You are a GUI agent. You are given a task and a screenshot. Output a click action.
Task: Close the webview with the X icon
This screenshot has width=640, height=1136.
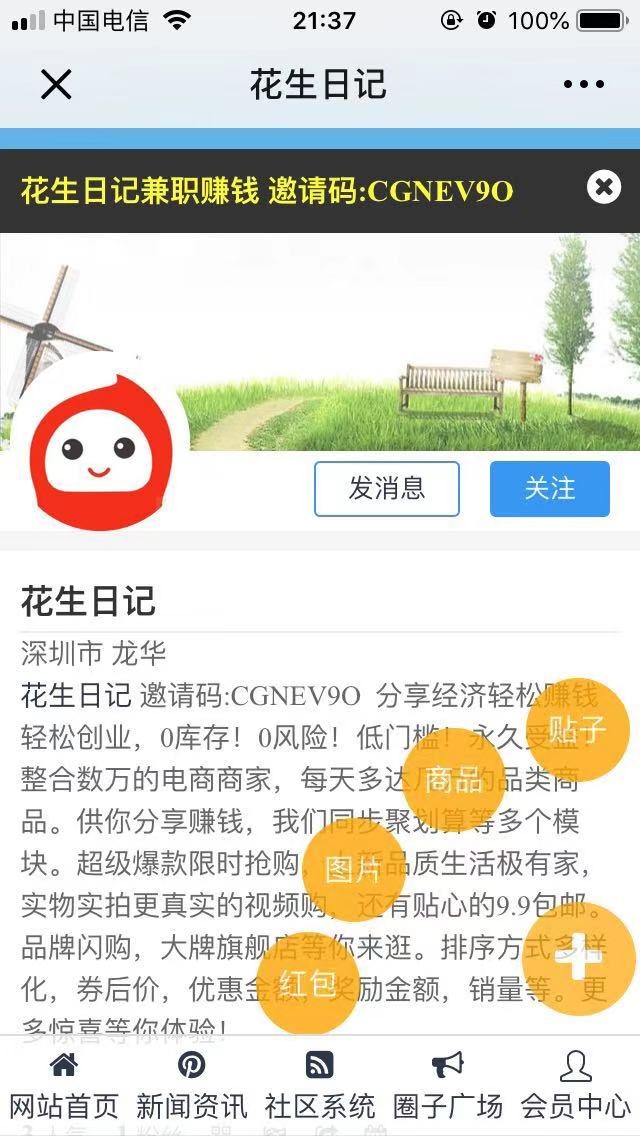(56, 85)
